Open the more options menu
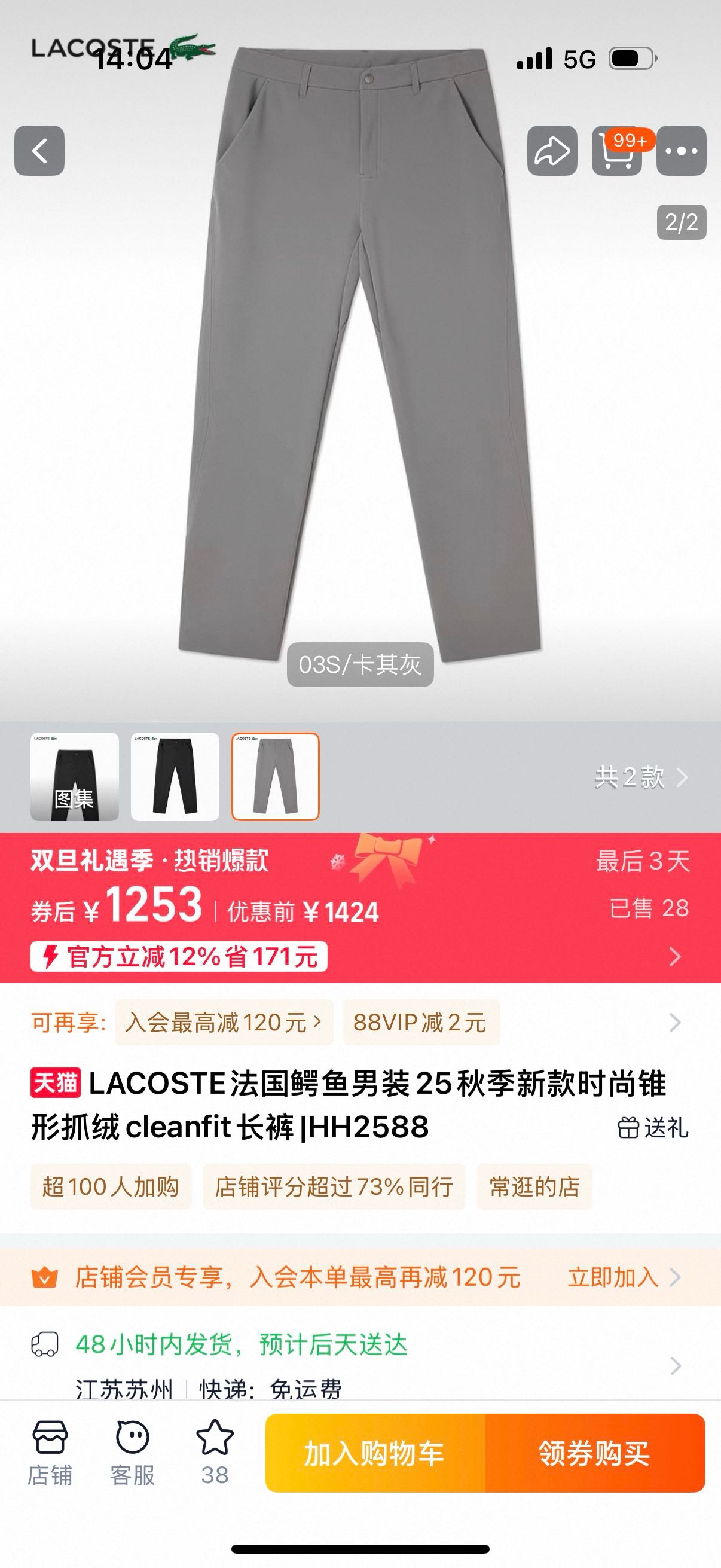The height and width of the screenshot is (1568, 721). pyautogui.click(x=682, y=151)
